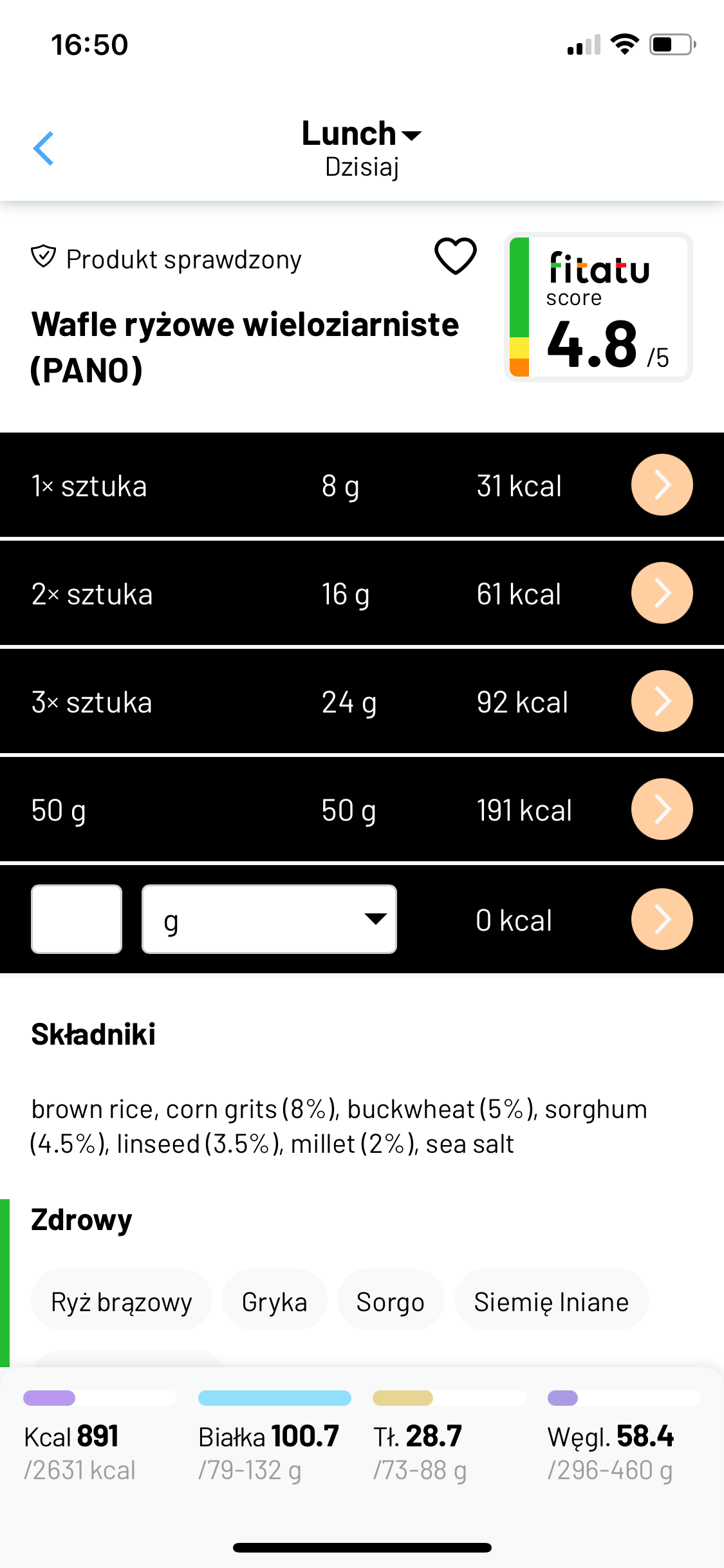Tap the Siemię lniane chip
724x1568 pixels.
pyautogui.click(x=552, y=1302)
